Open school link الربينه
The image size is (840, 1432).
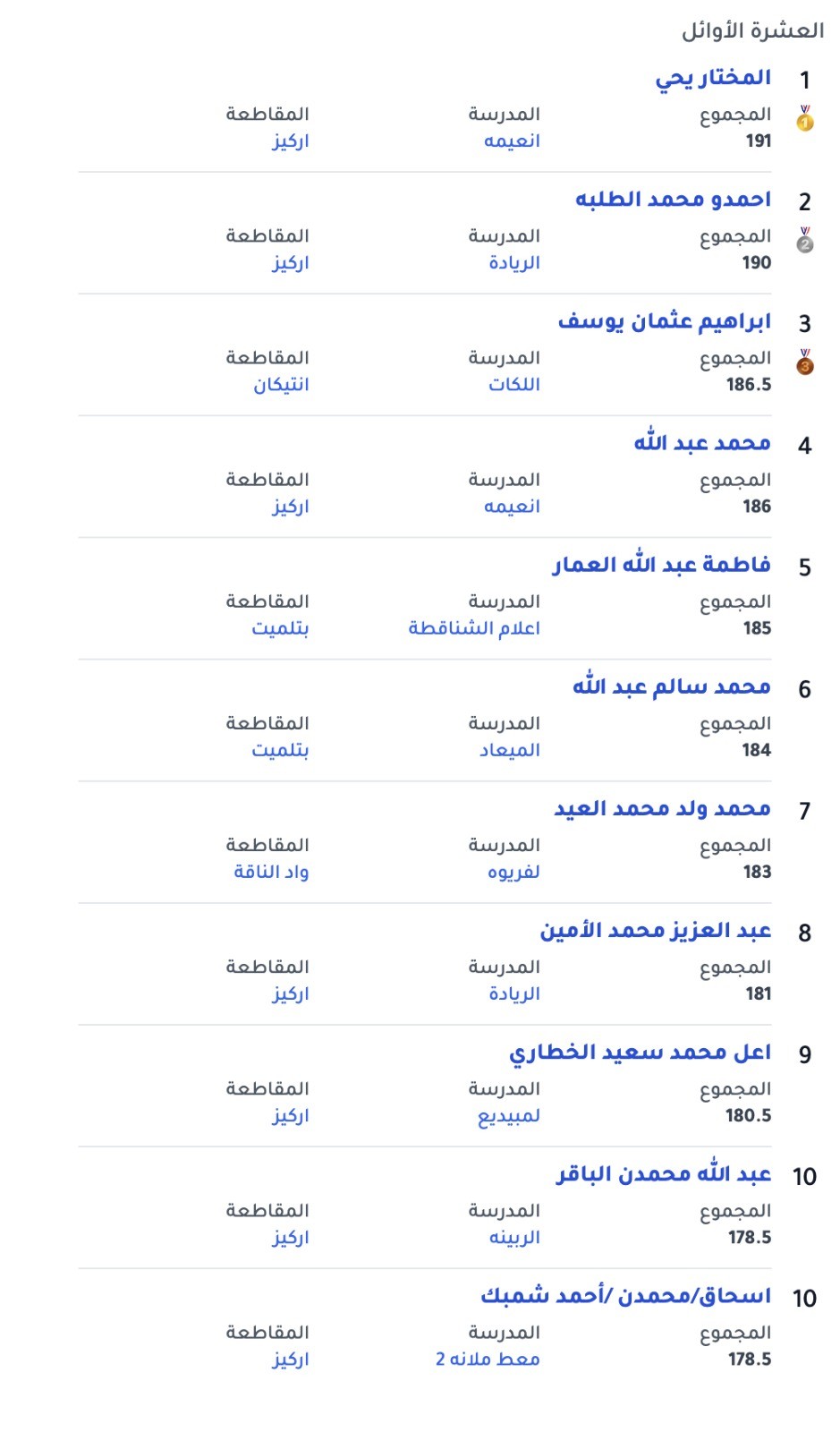514,1238
